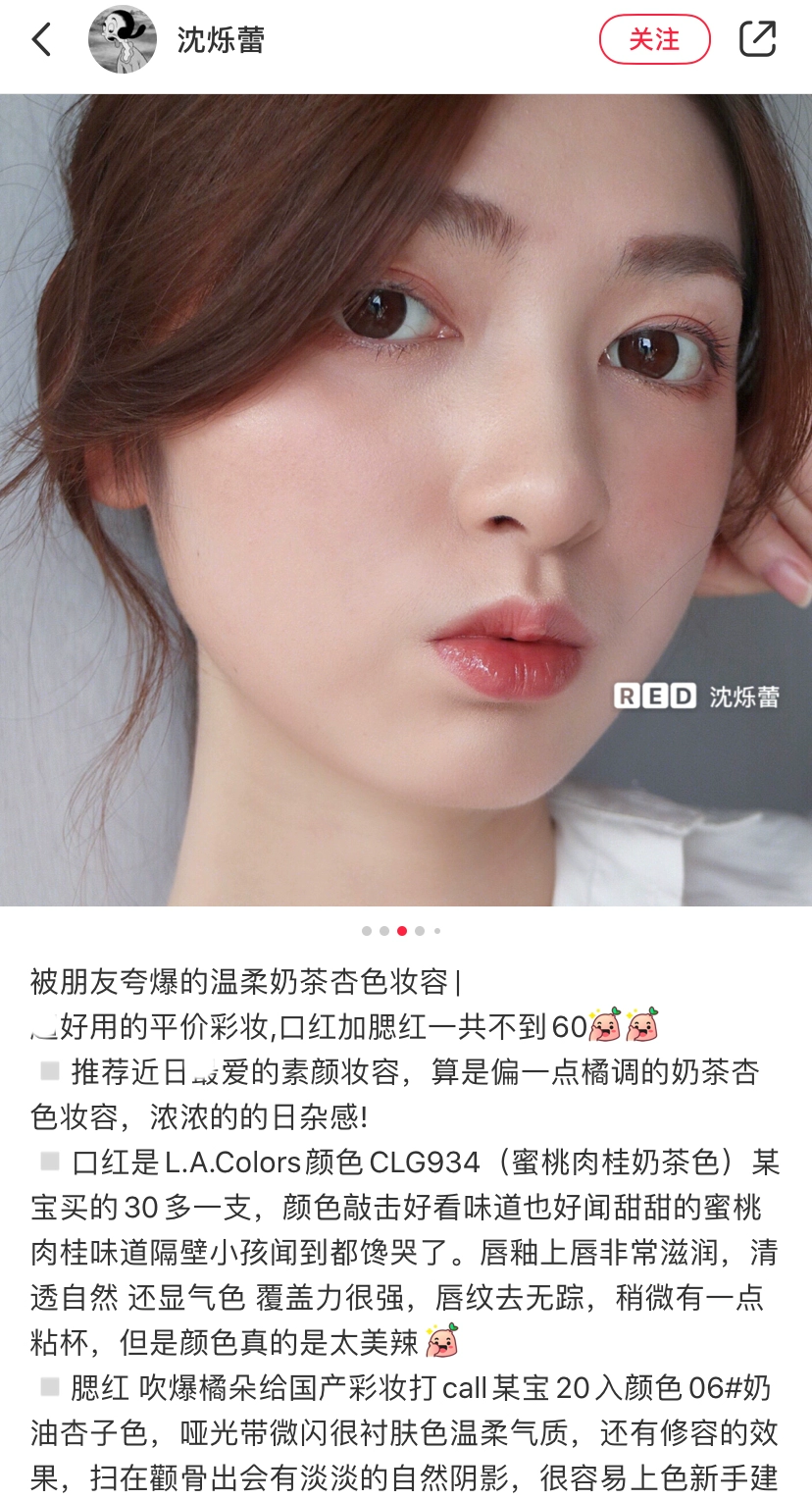
Task: Share this post via the share icon
Action: pos(757,39)
